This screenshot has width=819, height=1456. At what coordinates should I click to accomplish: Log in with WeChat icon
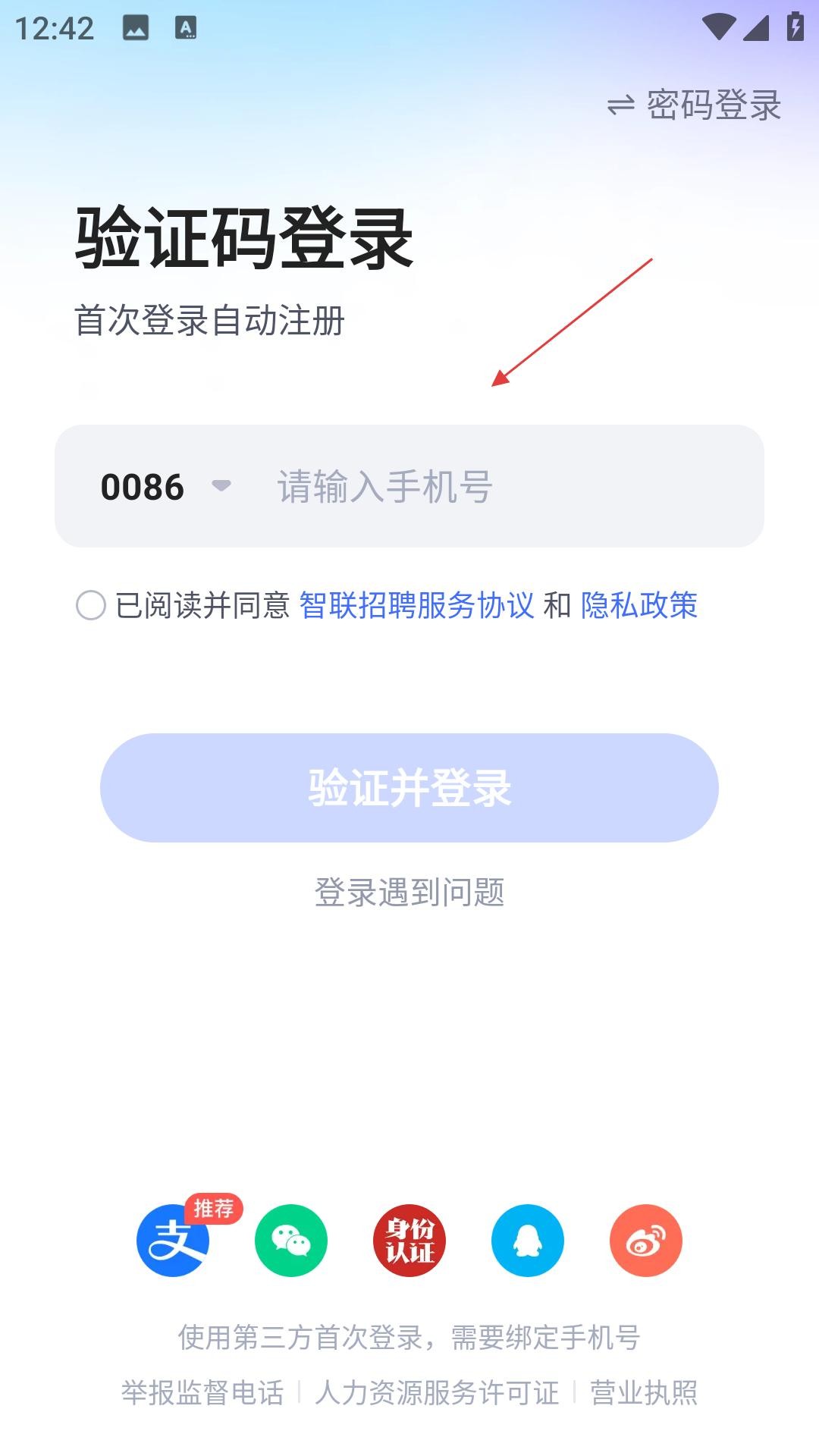pyautogui.click(x=291, y=1241)
